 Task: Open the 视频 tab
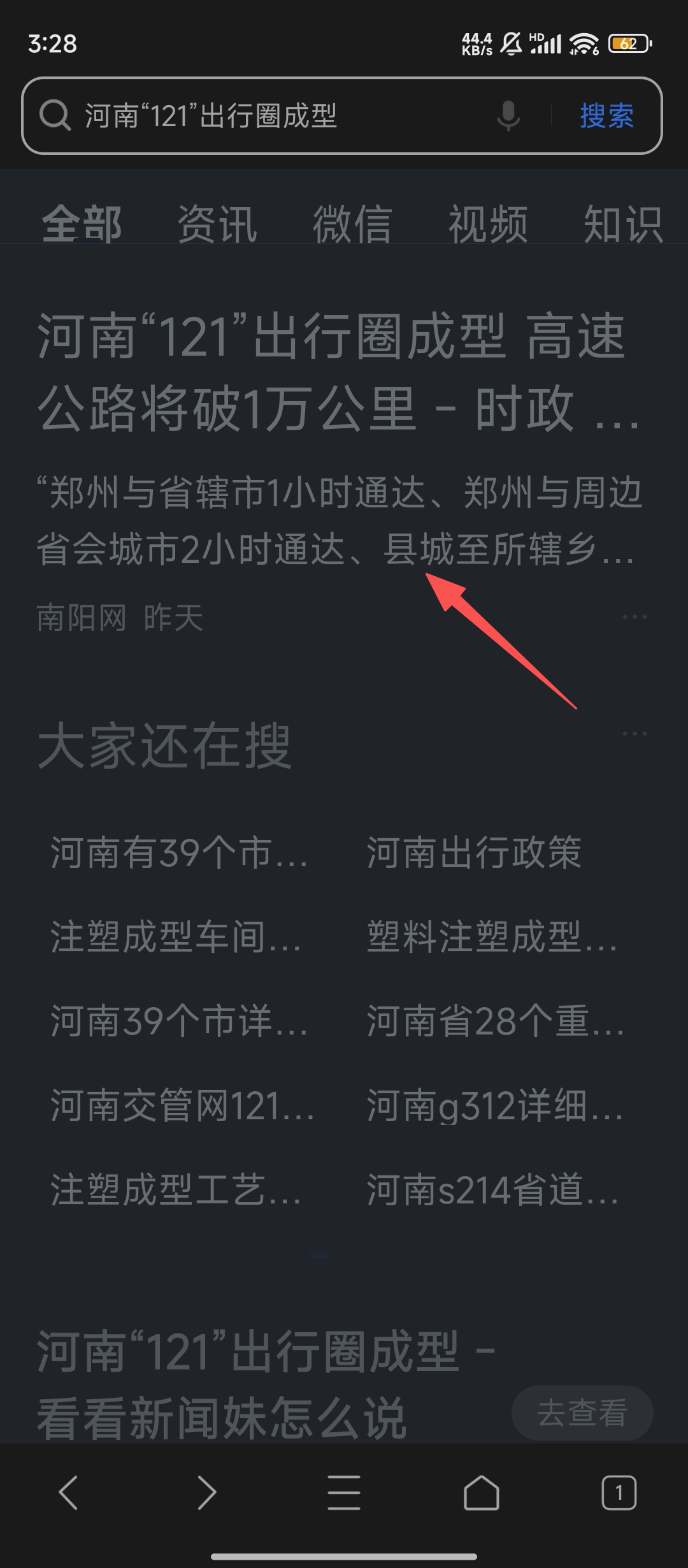pos(488,224)
